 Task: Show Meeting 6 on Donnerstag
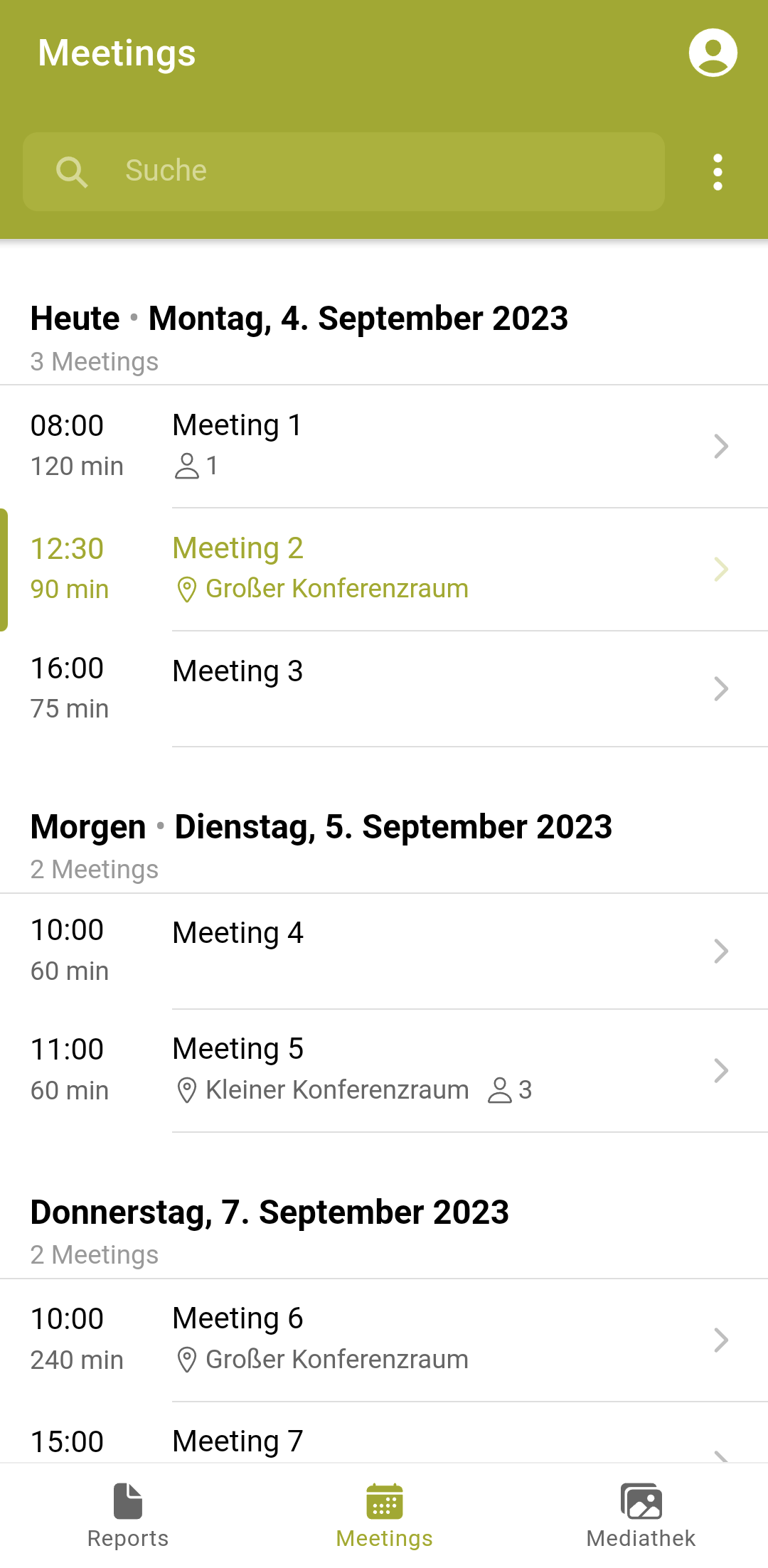[x=384, y=1339]
